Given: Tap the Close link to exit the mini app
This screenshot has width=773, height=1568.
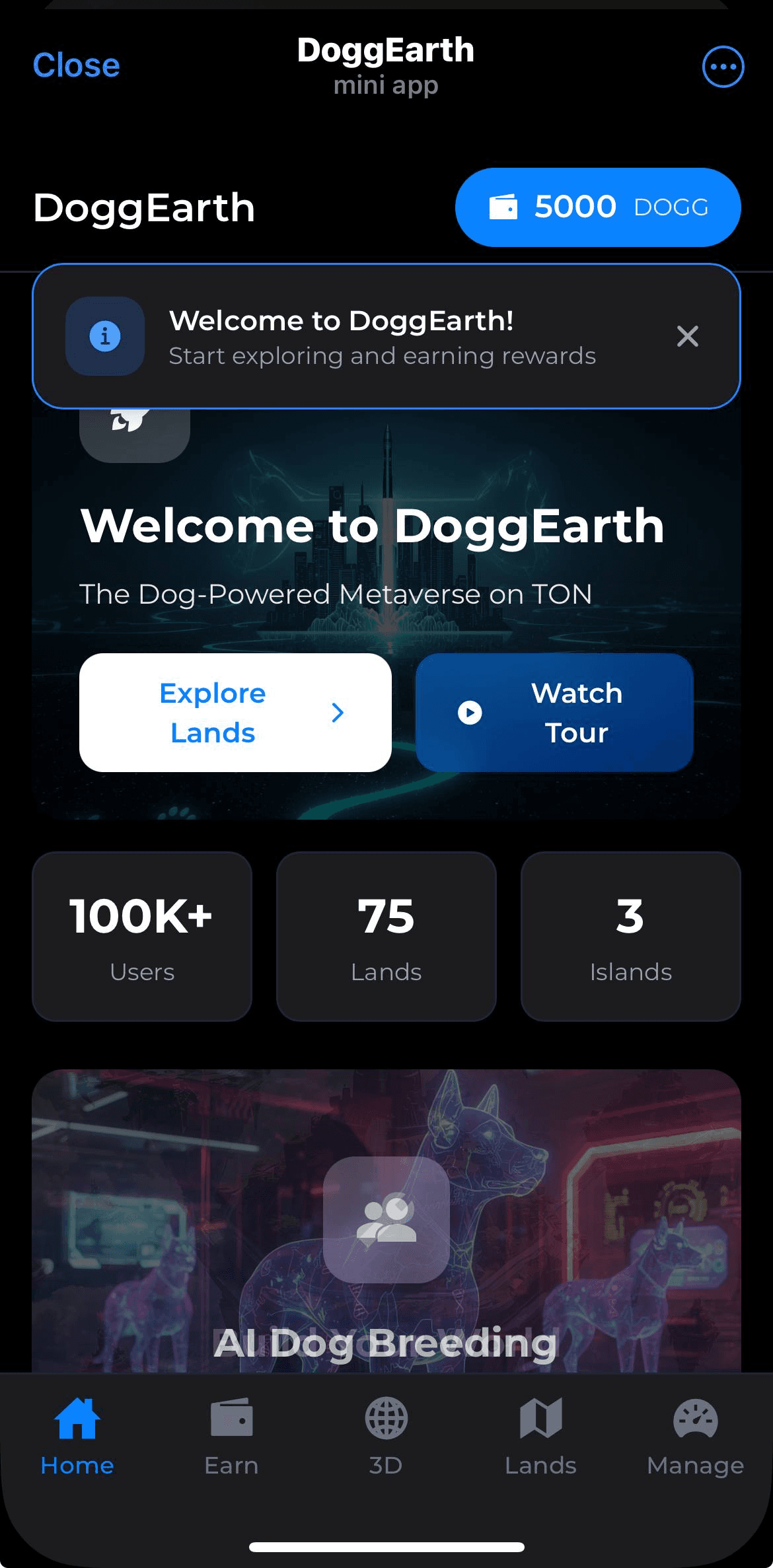Looking at the screenshot, I should tap(76, 65).
